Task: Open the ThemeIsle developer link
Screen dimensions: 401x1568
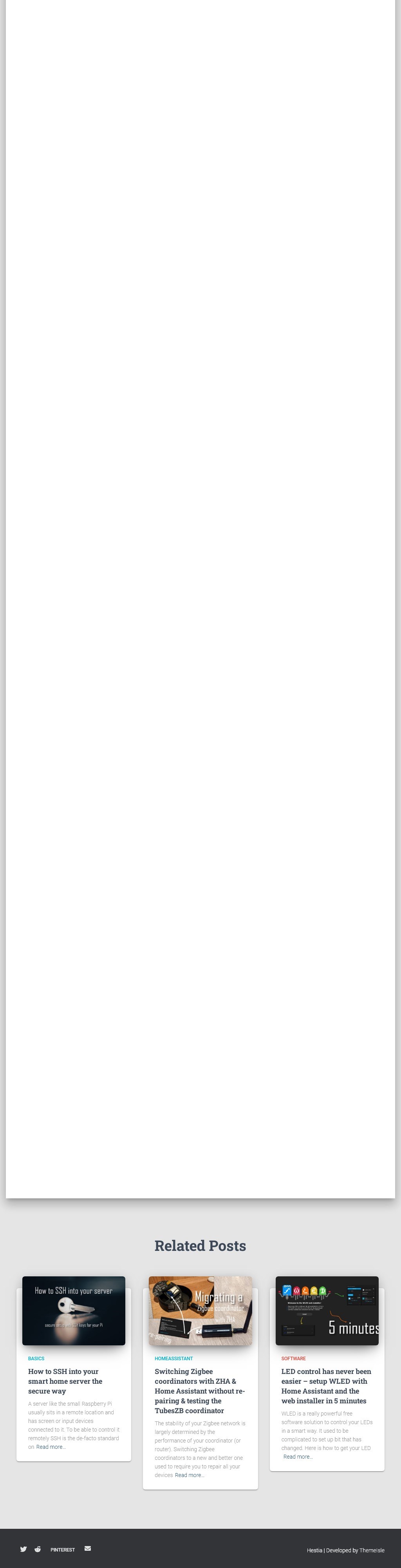Action: point(372,1550)
